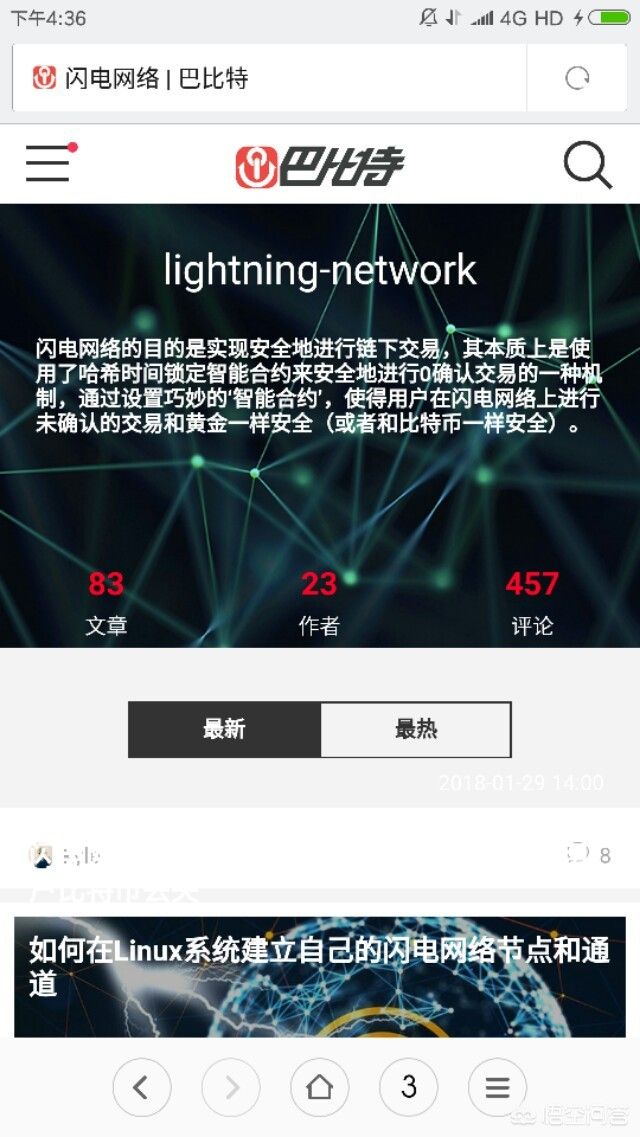Switch to the 最热 tab
This screenshot has height=1137, width=640.
[x=416, y=729]
